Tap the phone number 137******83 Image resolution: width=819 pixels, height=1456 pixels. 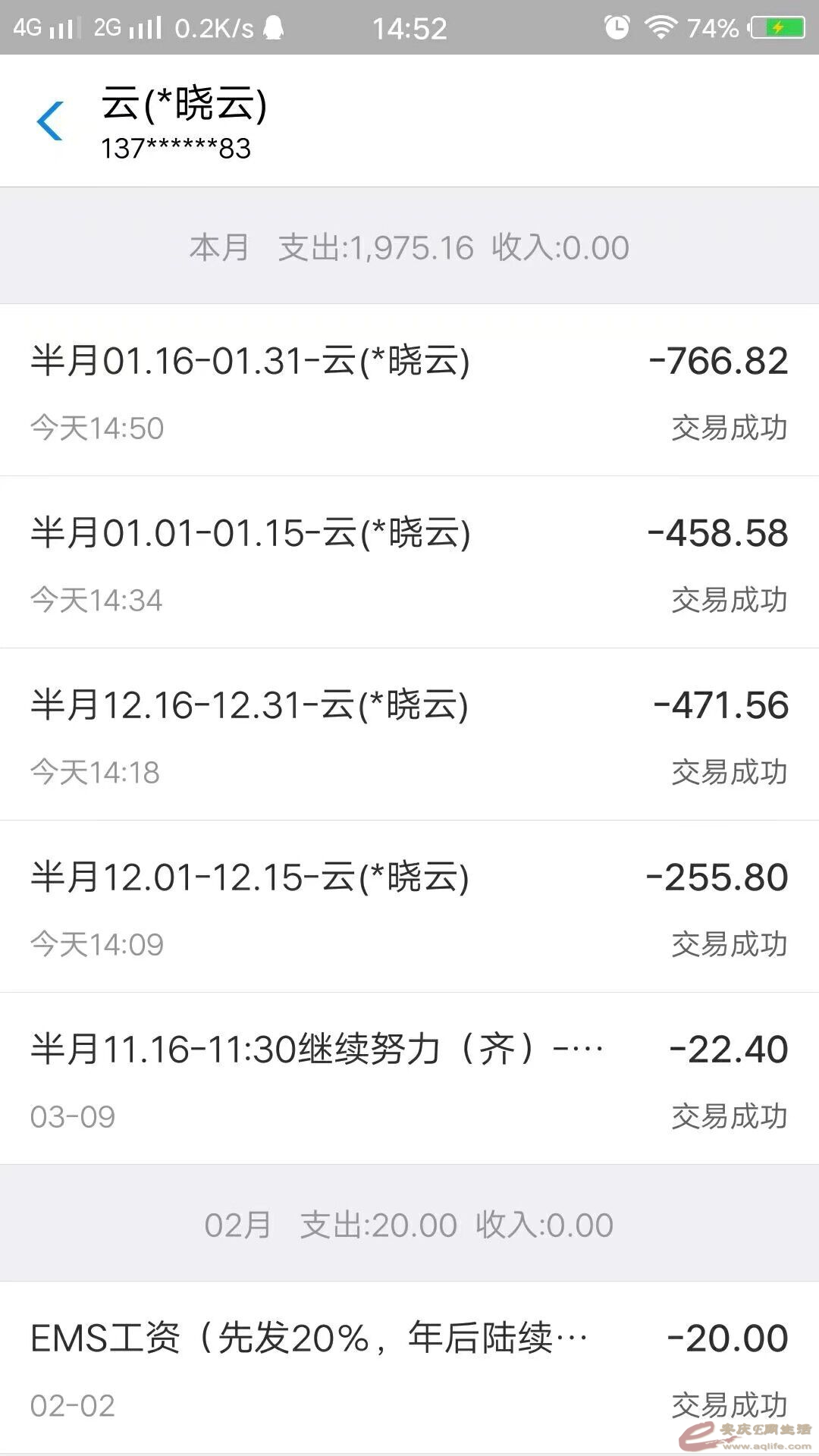(x=176, y=149)
